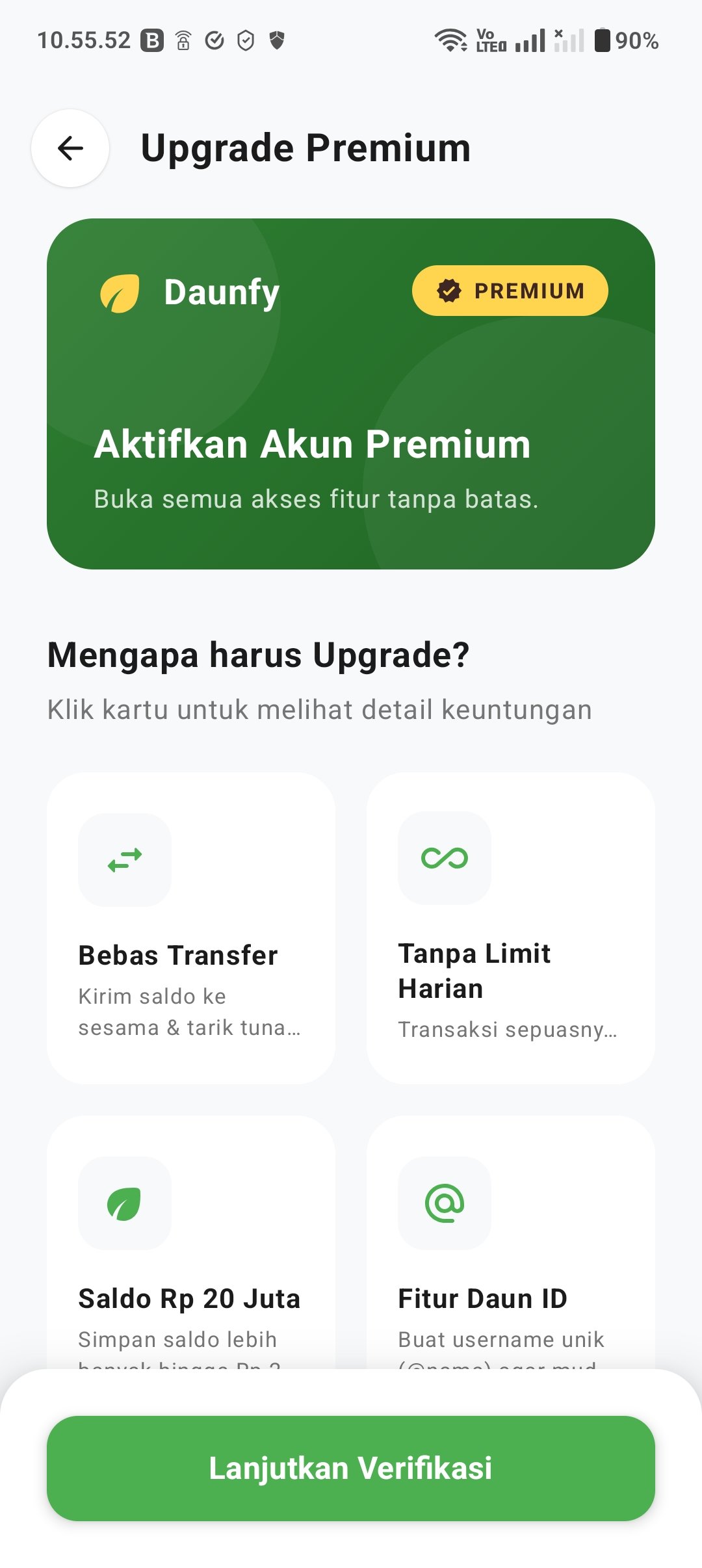Go back using the arrow button

coord(70,147)
